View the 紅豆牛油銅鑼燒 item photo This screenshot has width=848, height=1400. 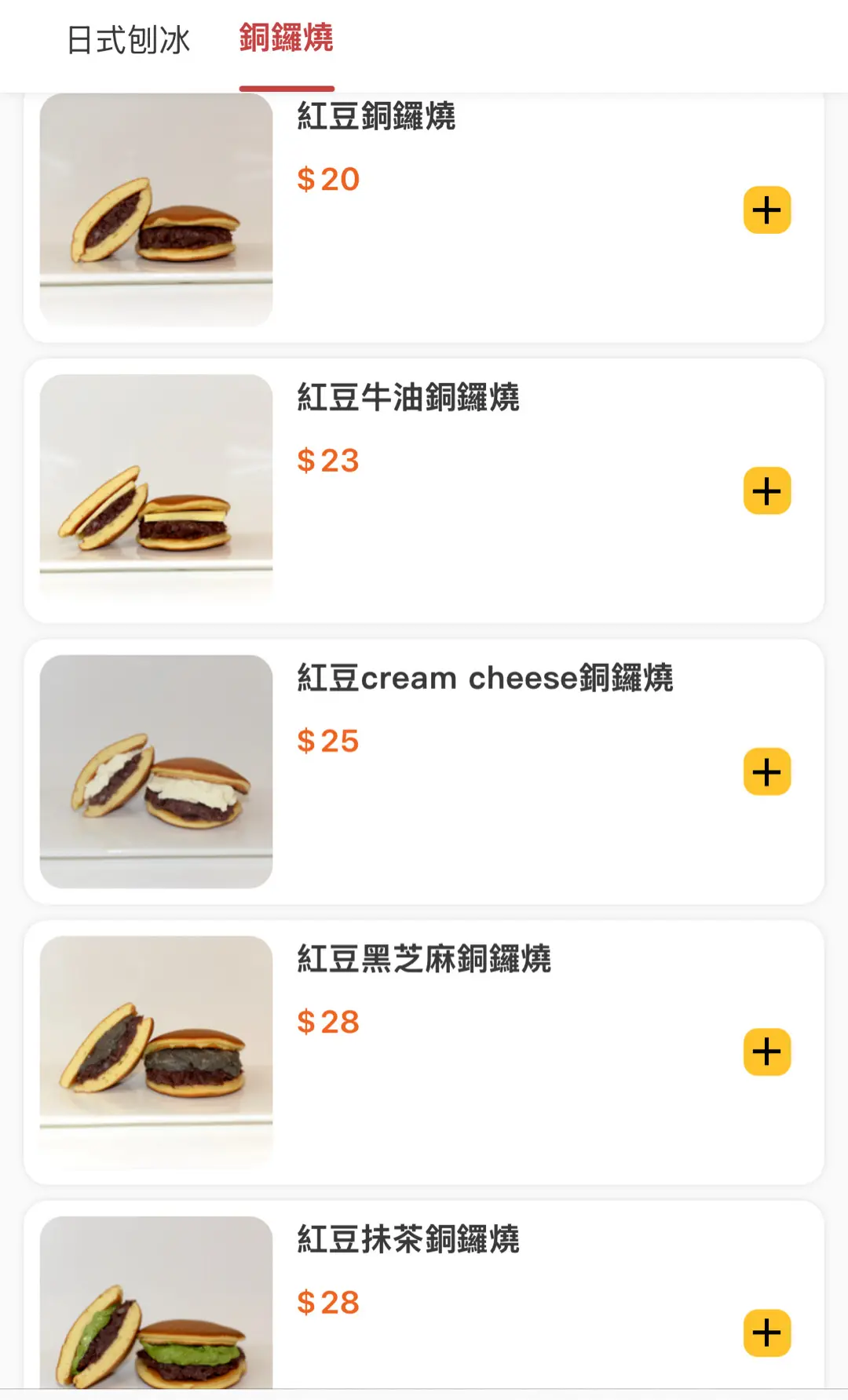(156, 490)
